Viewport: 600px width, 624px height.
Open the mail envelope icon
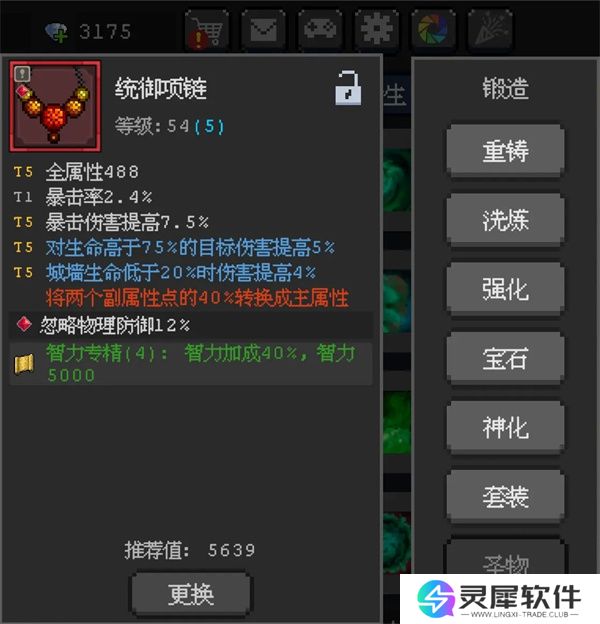click(263, 31)
